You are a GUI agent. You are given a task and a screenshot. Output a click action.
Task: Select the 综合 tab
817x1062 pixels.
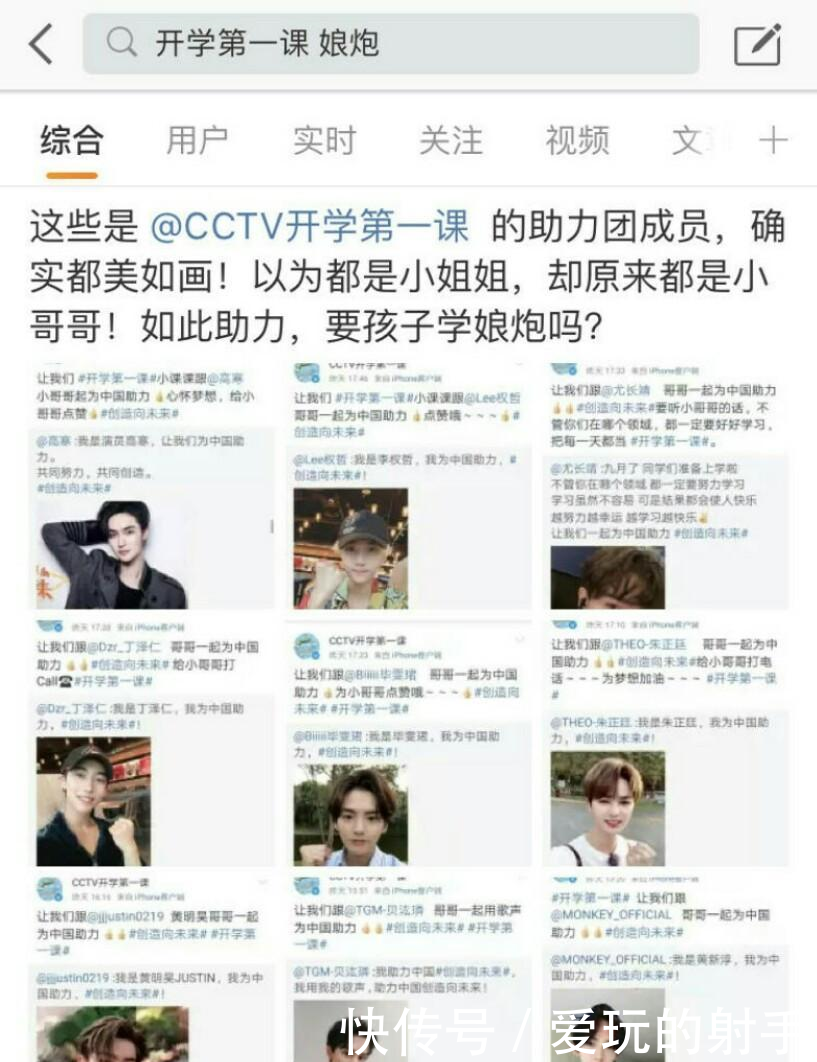[71, 141]
